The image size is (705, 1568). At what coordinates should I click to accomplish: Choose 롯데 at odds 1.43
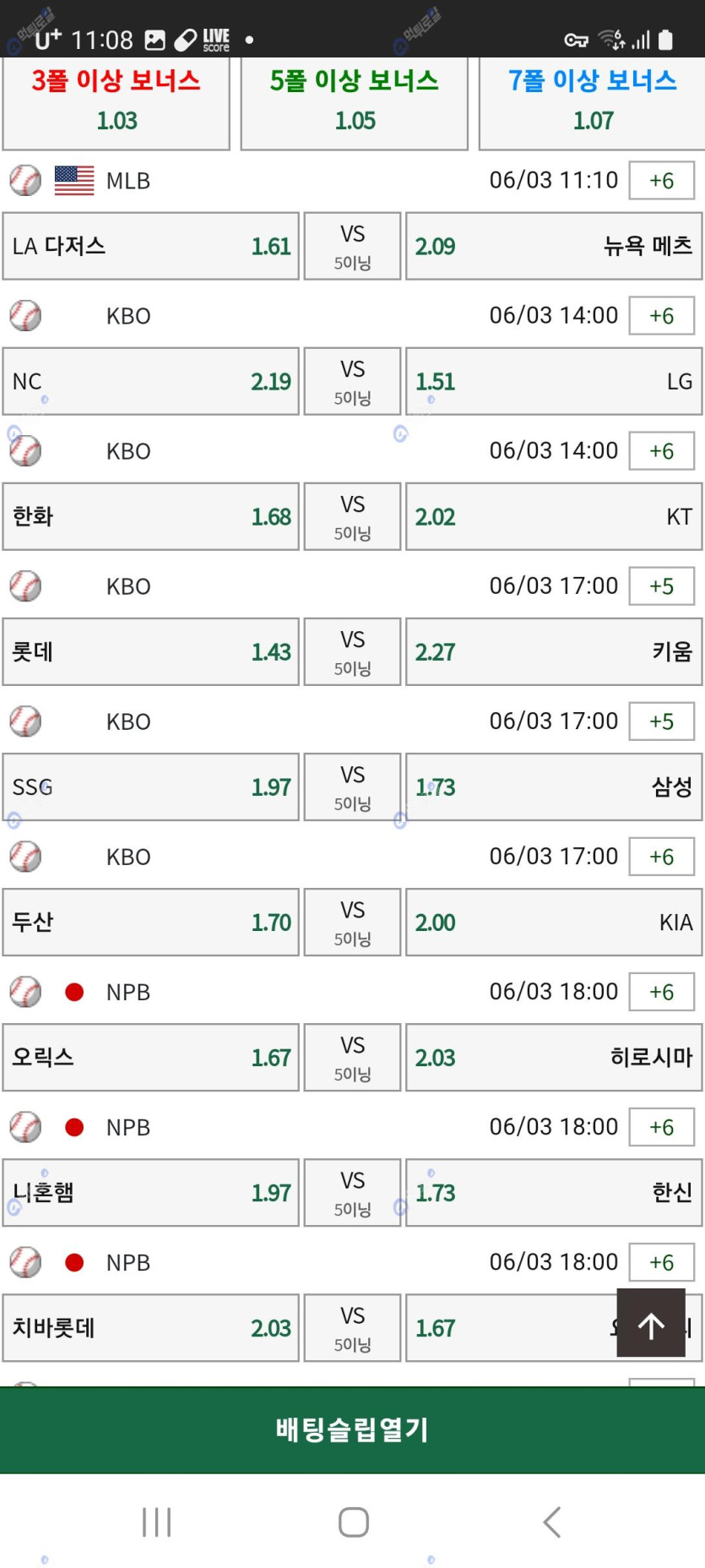coord(150,651)
